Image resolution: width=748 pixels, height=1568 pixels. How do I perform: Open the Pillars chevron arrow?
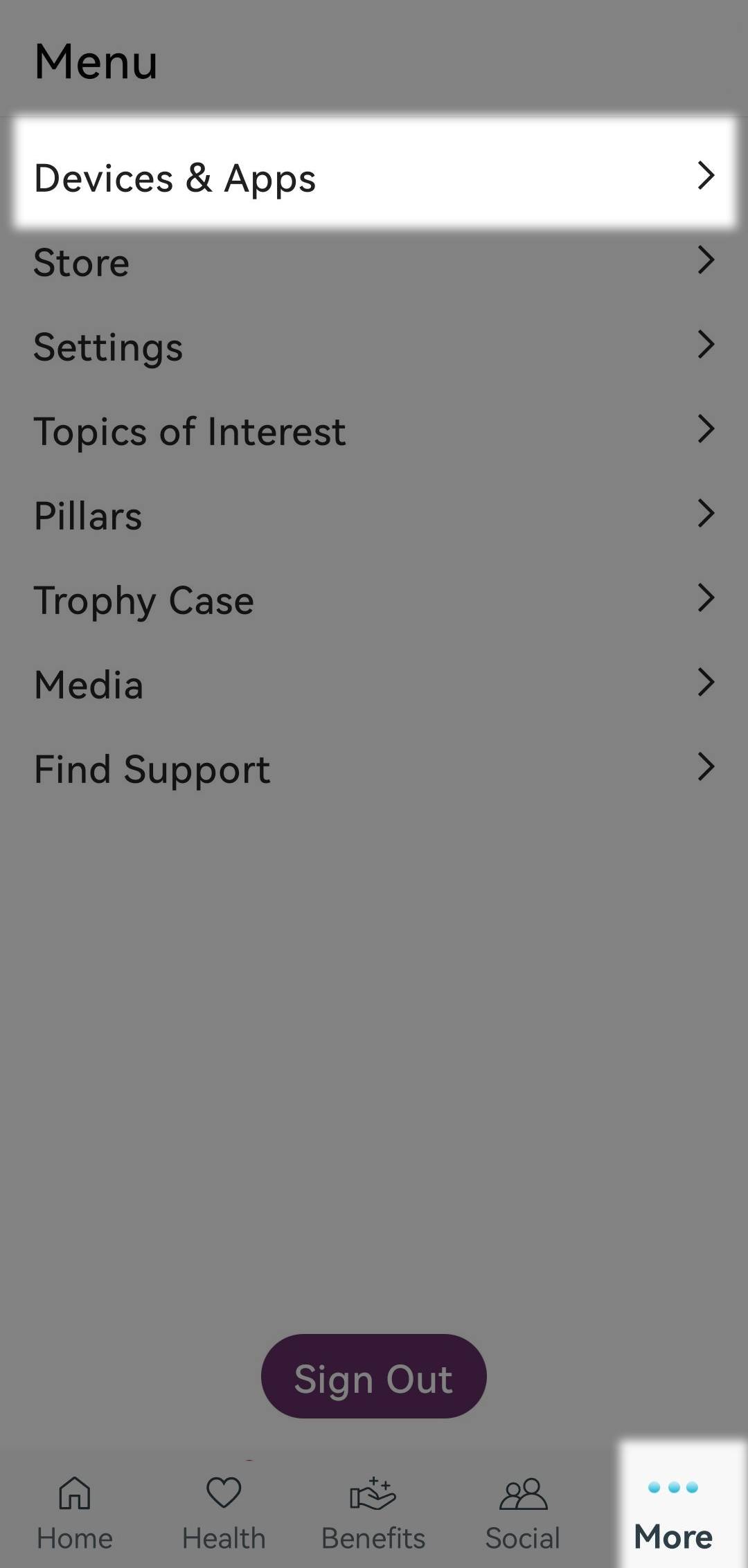click(x=707, y=514)
